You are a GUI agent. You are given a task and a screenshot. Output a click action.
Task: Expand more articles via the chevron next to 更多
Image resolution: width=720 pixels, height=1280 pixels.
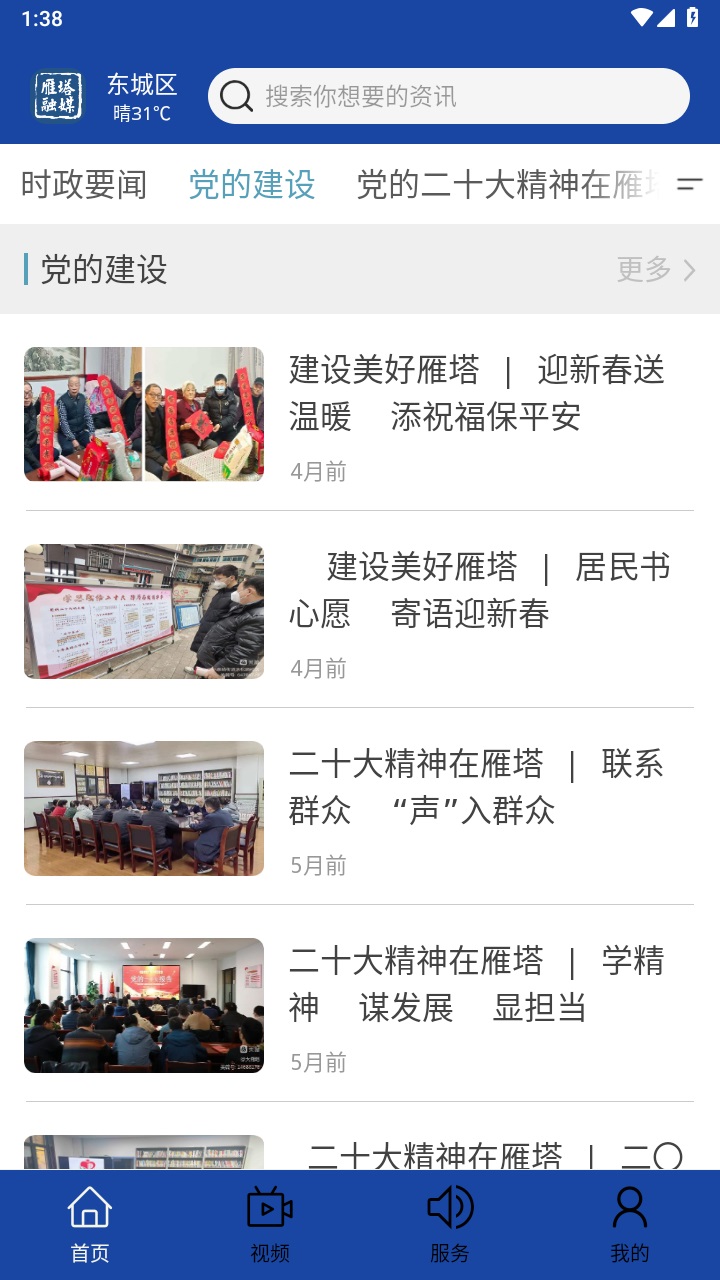point(691,270)
